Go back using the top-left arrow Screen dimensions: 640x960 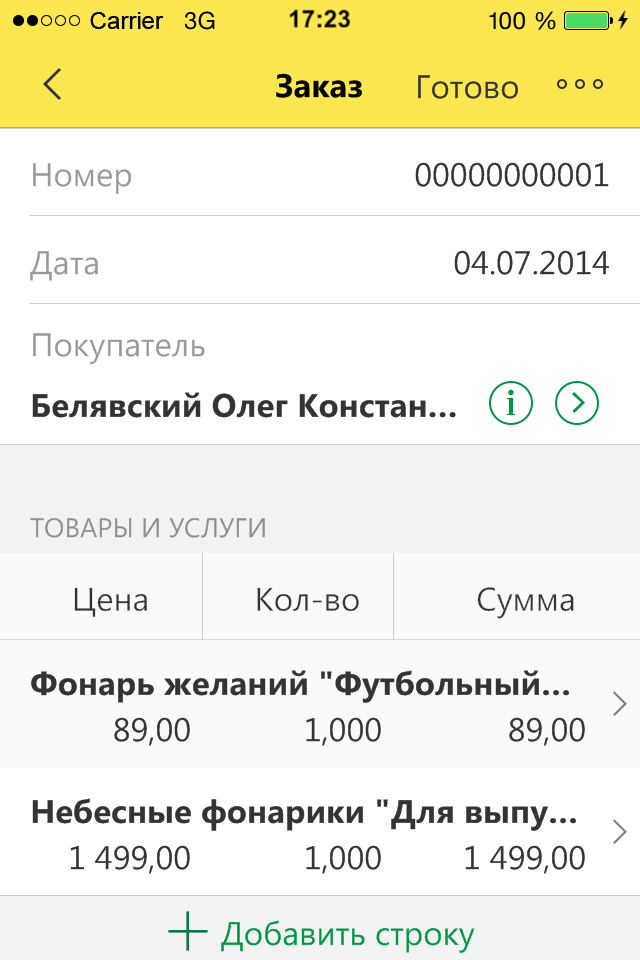(x=53, y=86)
